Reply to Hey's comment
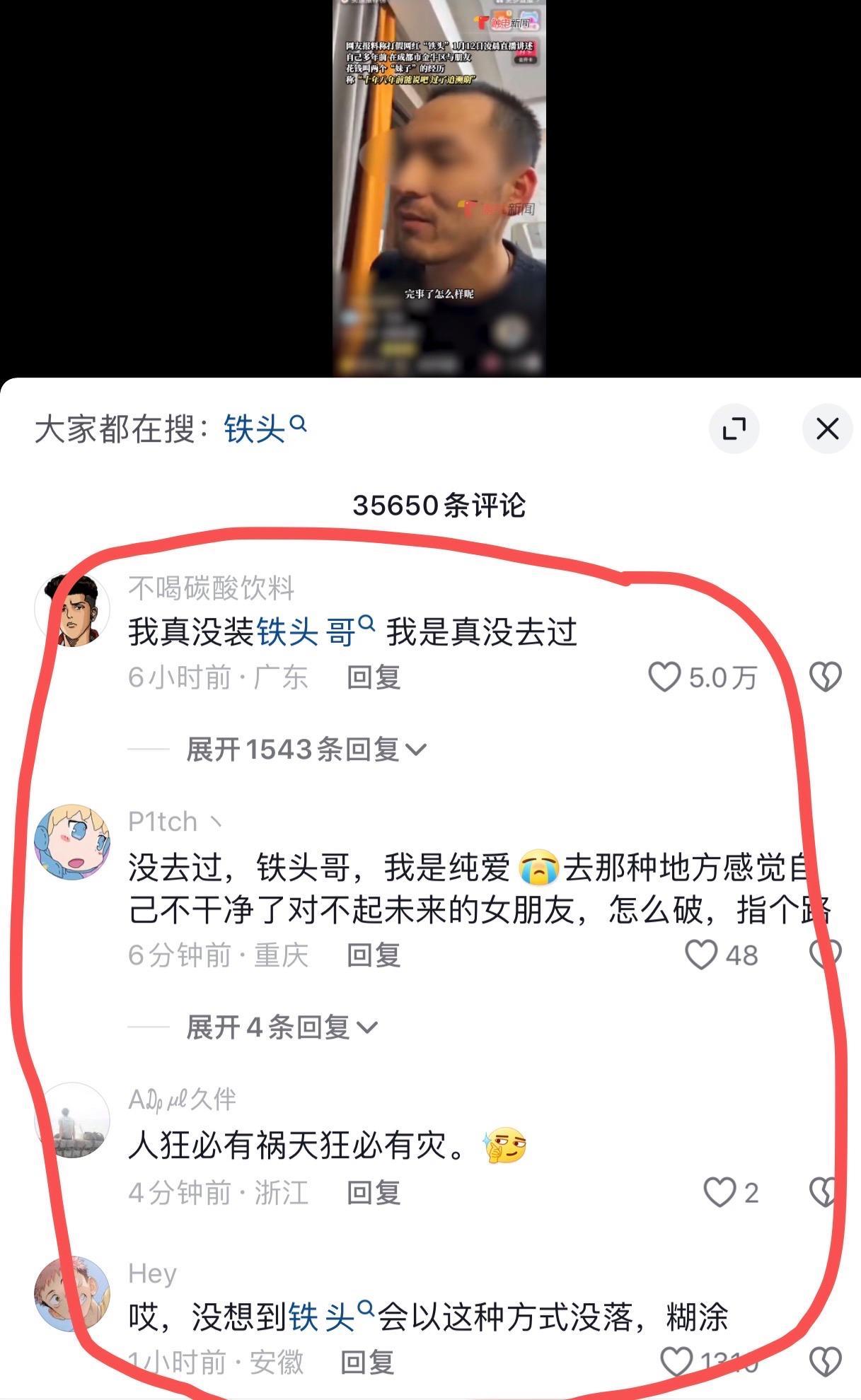The height and width of the screenshot is (1400, 861). pos(367,1362)
